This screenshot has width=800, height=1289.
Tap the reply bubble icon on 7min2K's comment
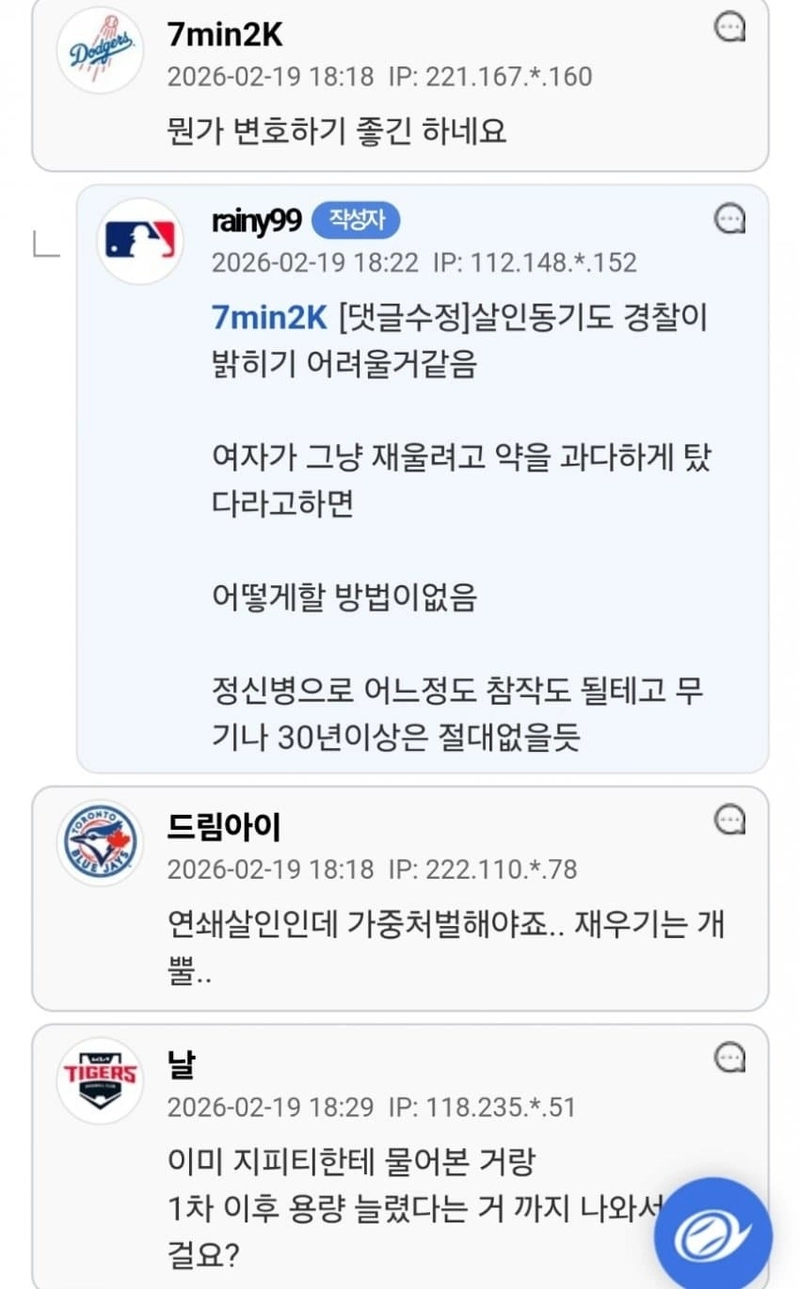(x=730, y=27)
